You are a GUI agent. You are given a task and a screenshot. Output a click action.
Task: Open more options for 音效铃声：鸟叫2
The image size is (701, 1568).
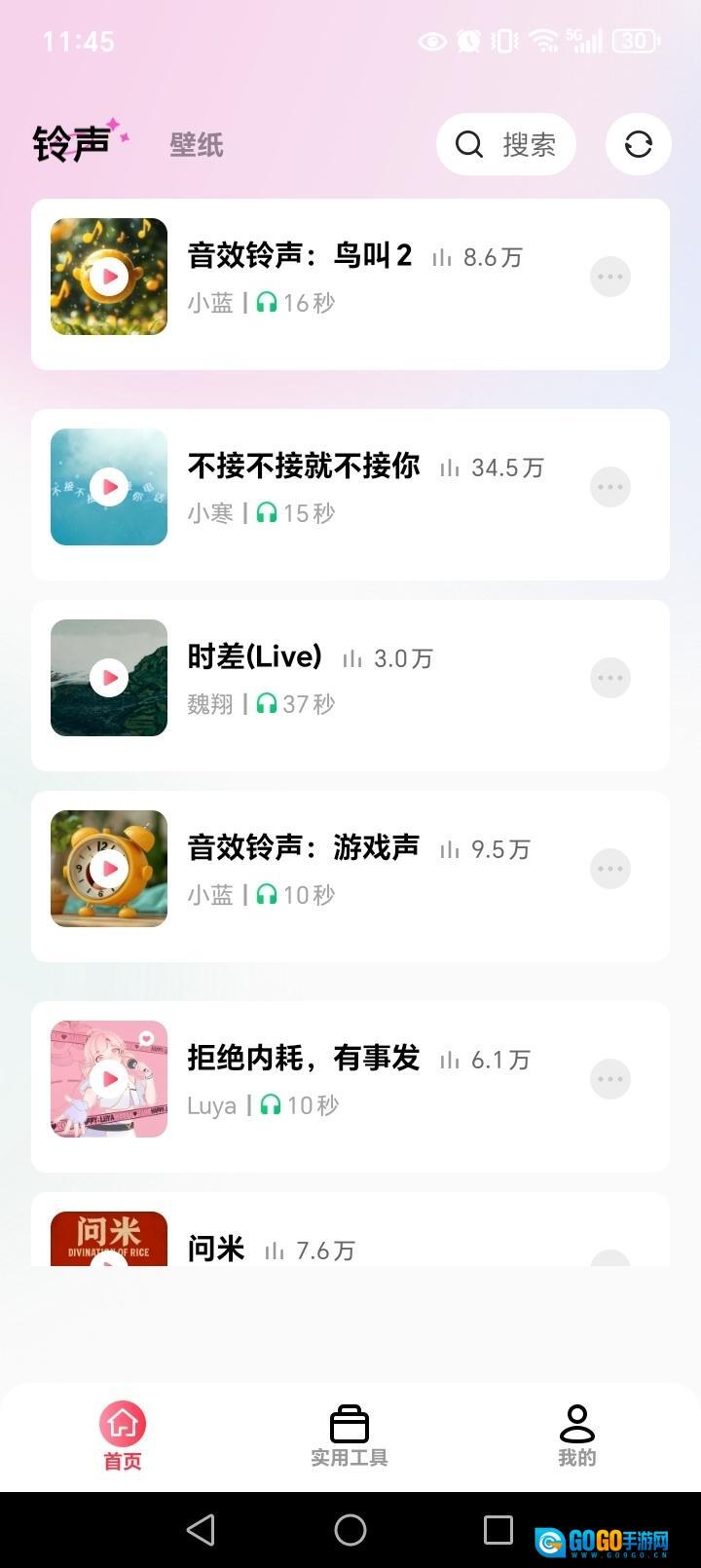click(610, 277)
